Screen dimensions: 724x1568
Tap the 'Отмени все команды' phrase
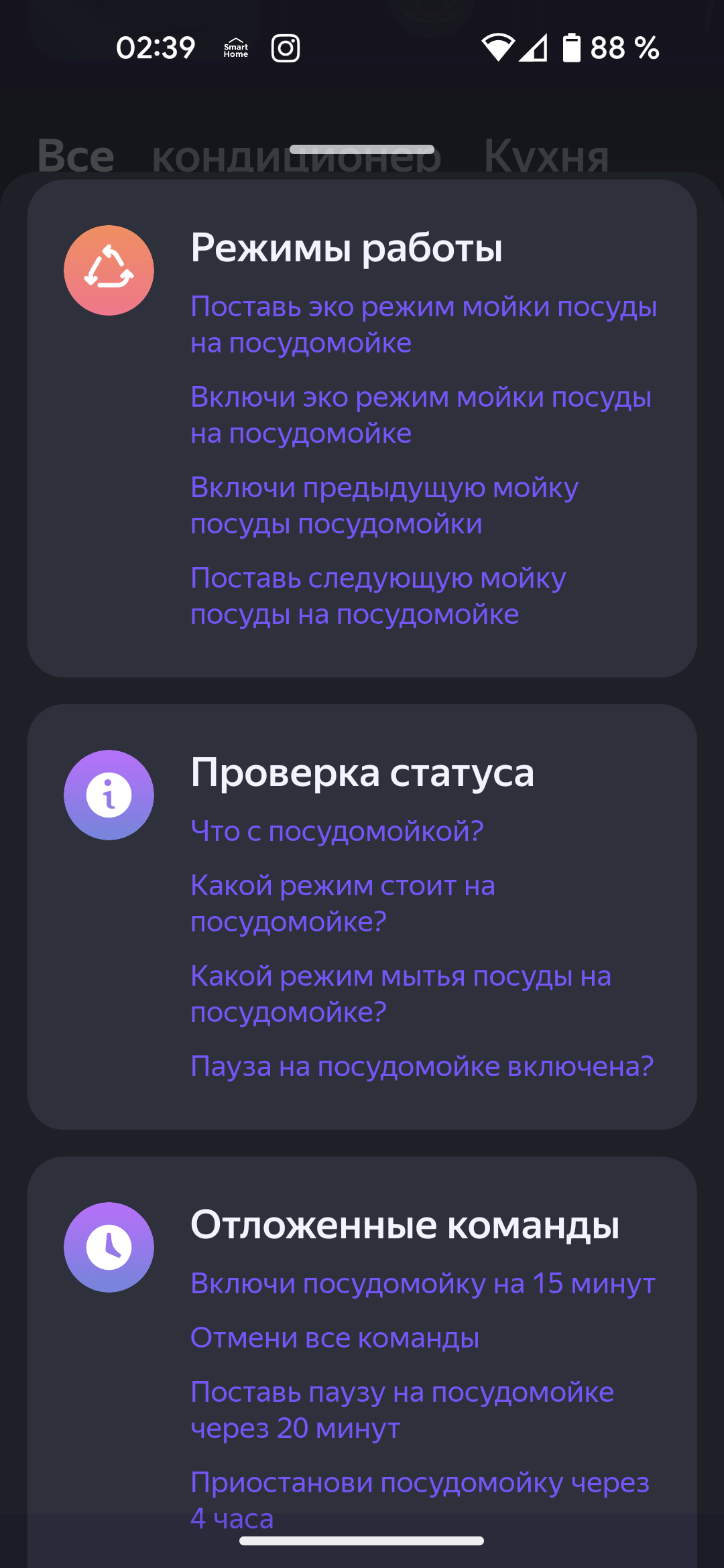[x=335, y=1337]
